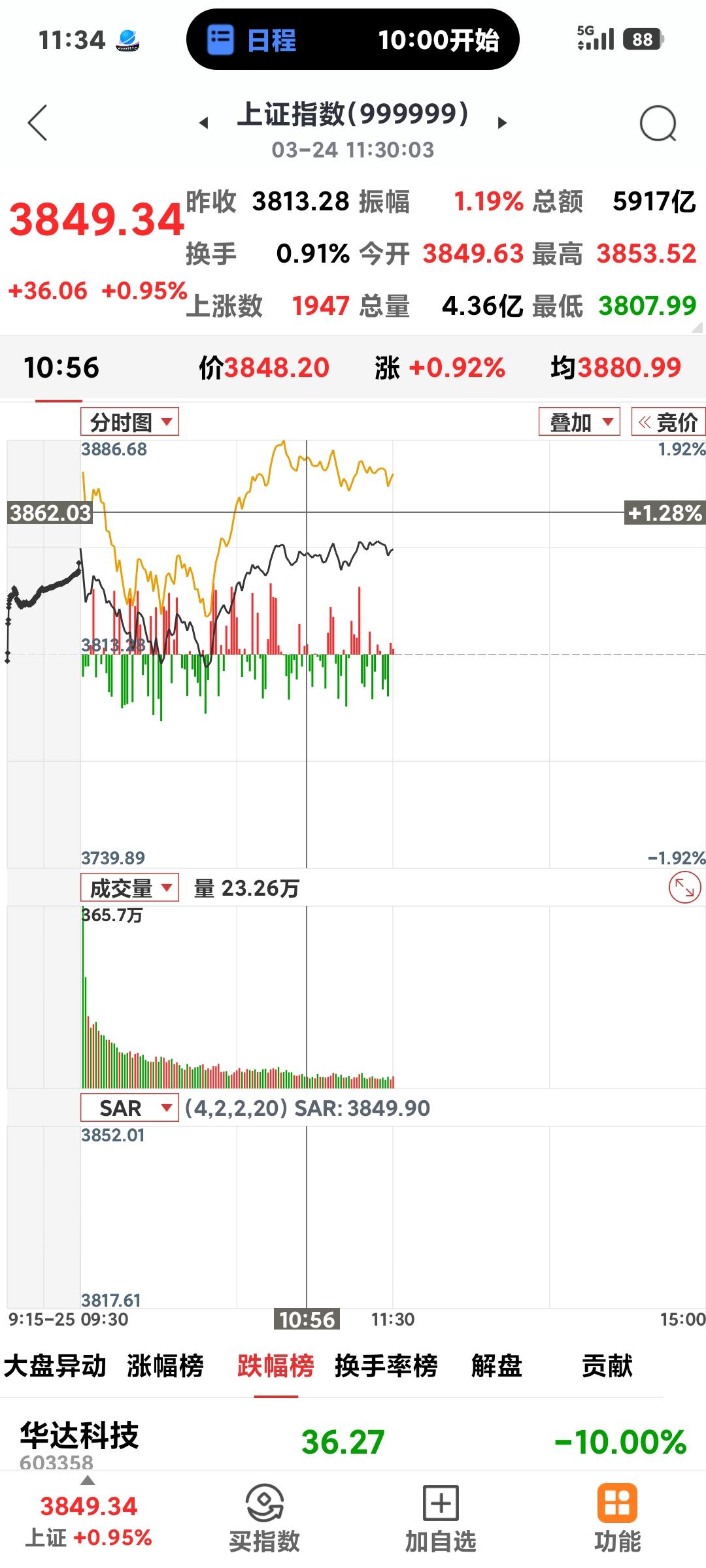Image resolution: width=706 pixels, height=1568 pixels.
Task: Tap the 成交量 volume indicator selector
Action: (128, 887)
